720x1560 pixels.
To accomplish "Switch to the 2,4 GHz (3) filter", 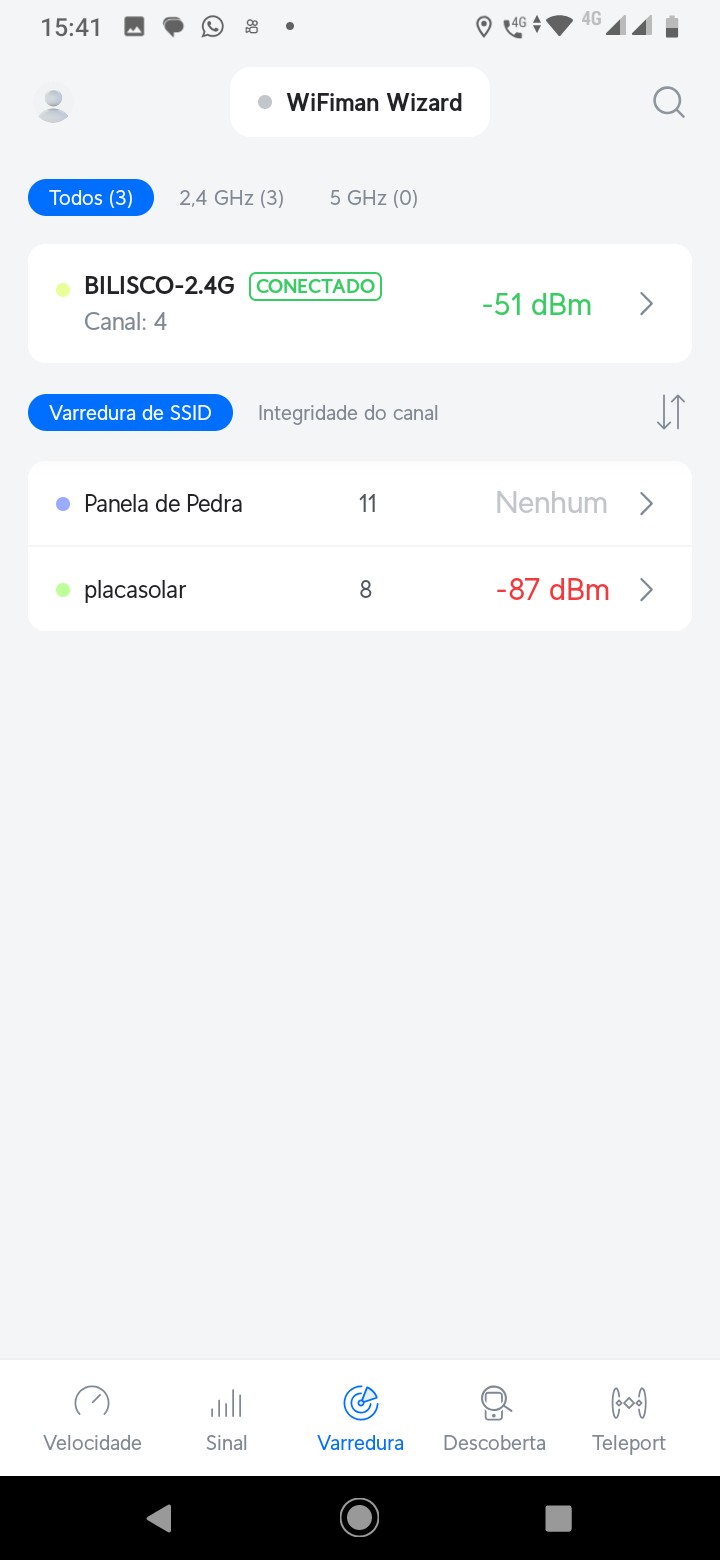I will (232, 198).
